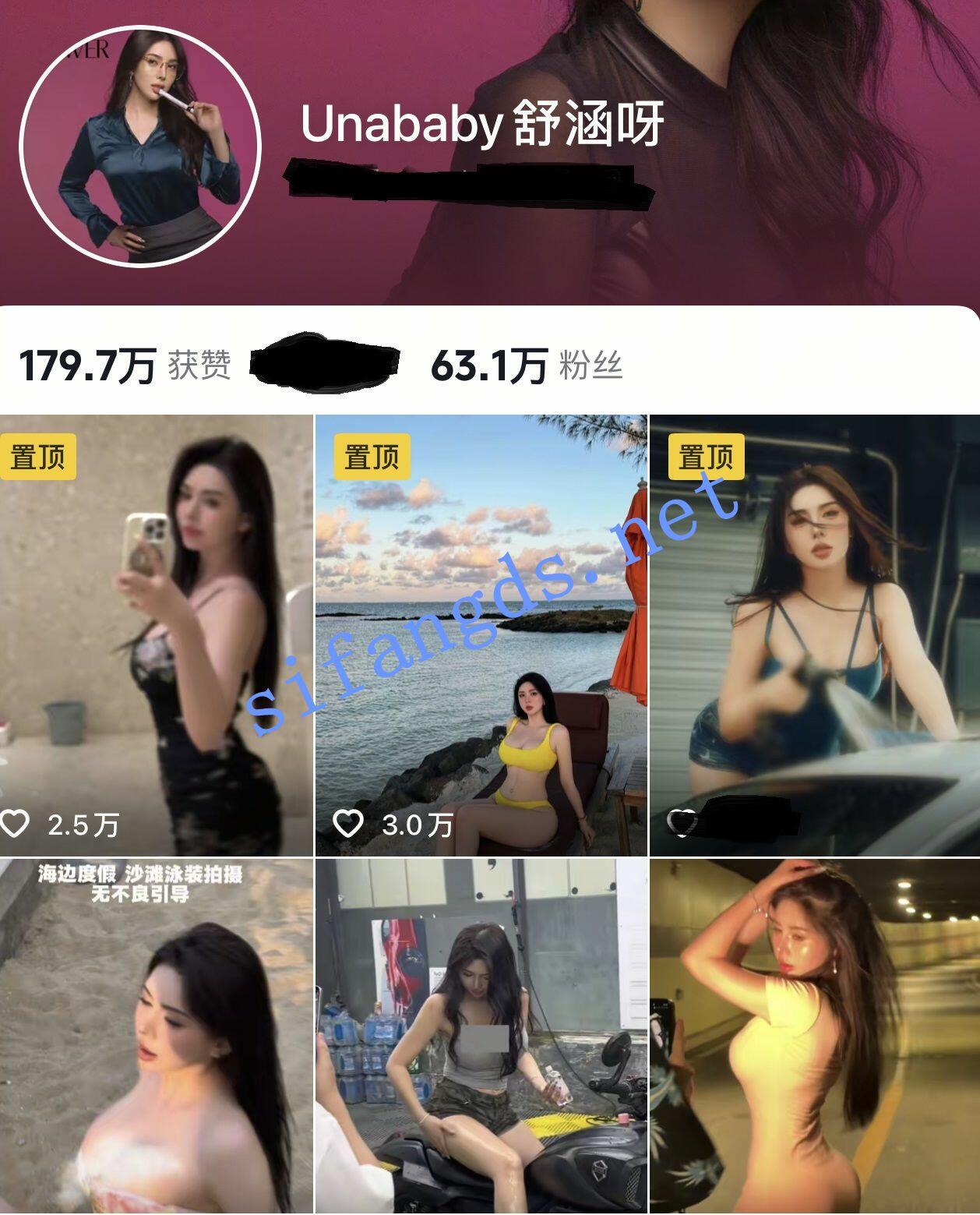View the 63.1万 粉丝 followers list
This screenshot has width=980, height=1215.
click(527, 365)
